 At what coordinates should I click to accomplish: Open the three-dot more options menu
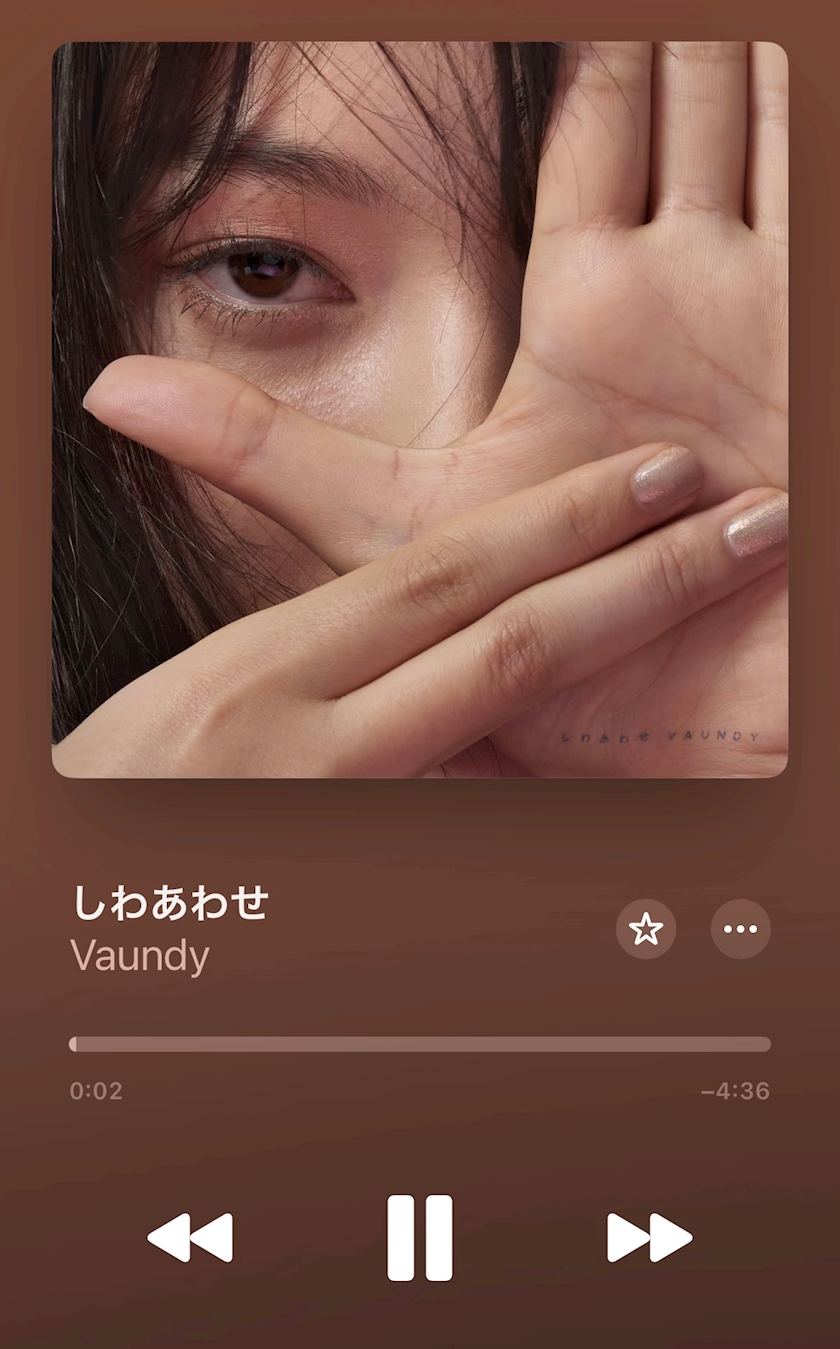(741, 929)
